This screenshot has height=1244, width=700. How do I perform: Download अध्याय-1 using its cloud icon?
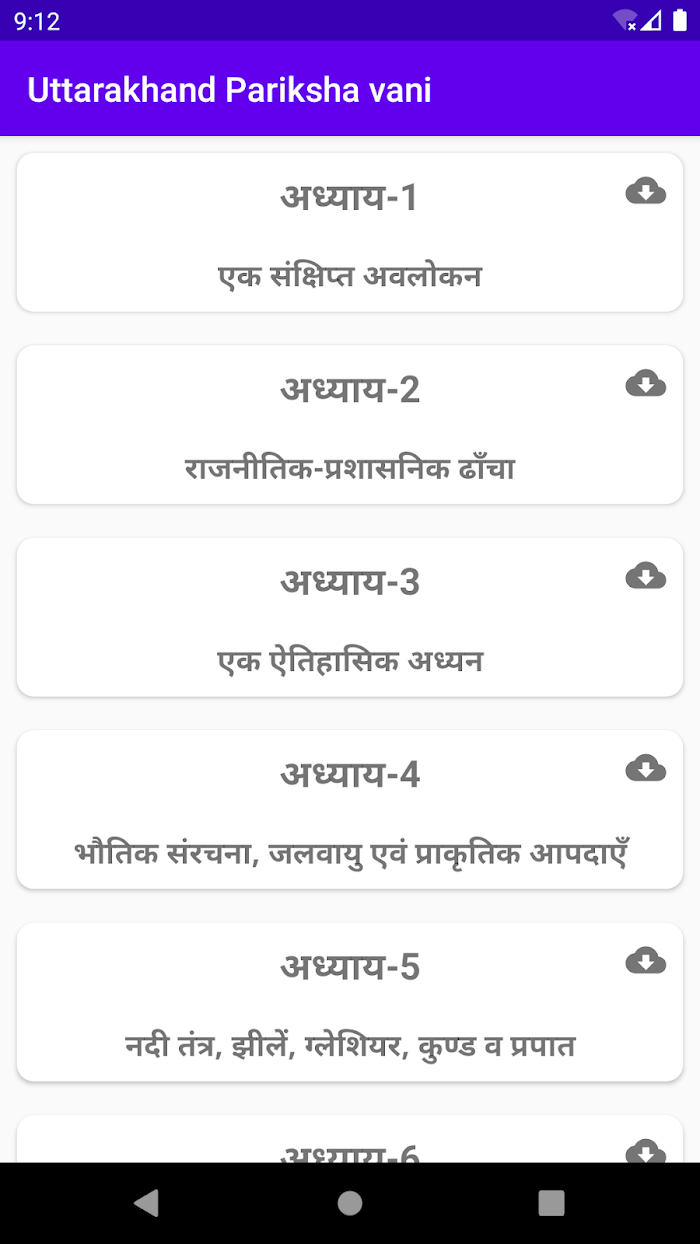click(646, 190)
